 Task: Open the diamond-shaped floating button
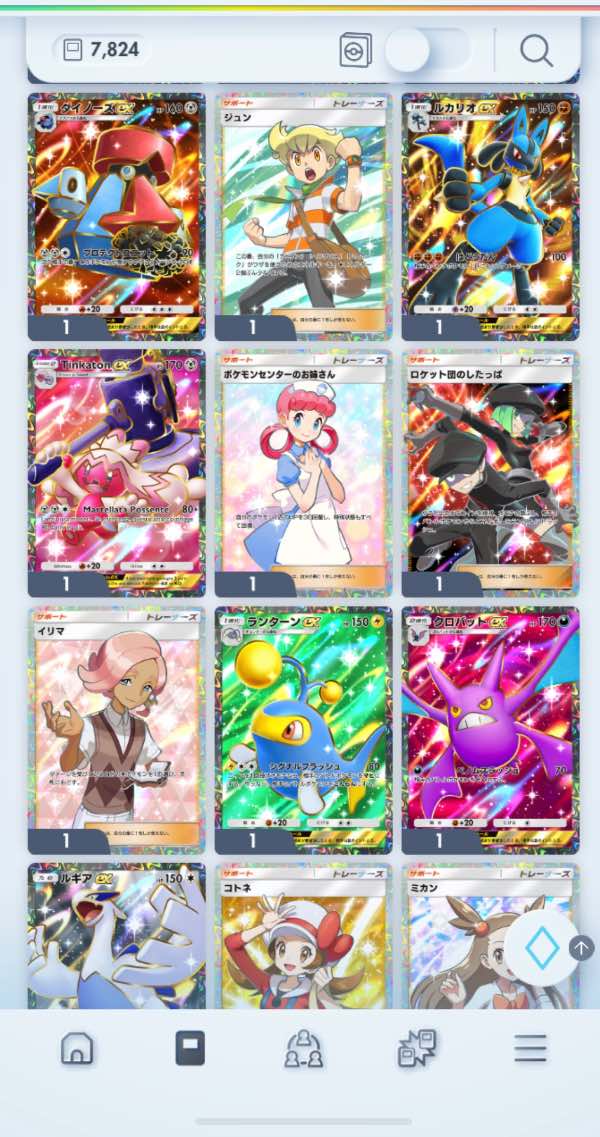(542, 948)
